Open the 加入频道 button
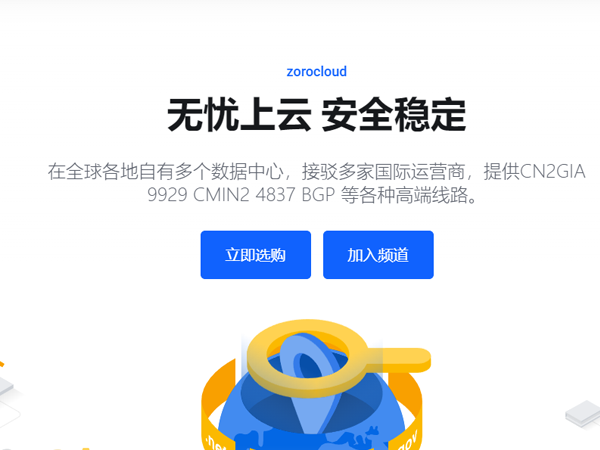The image size is (600, 450). pos(378,255)
